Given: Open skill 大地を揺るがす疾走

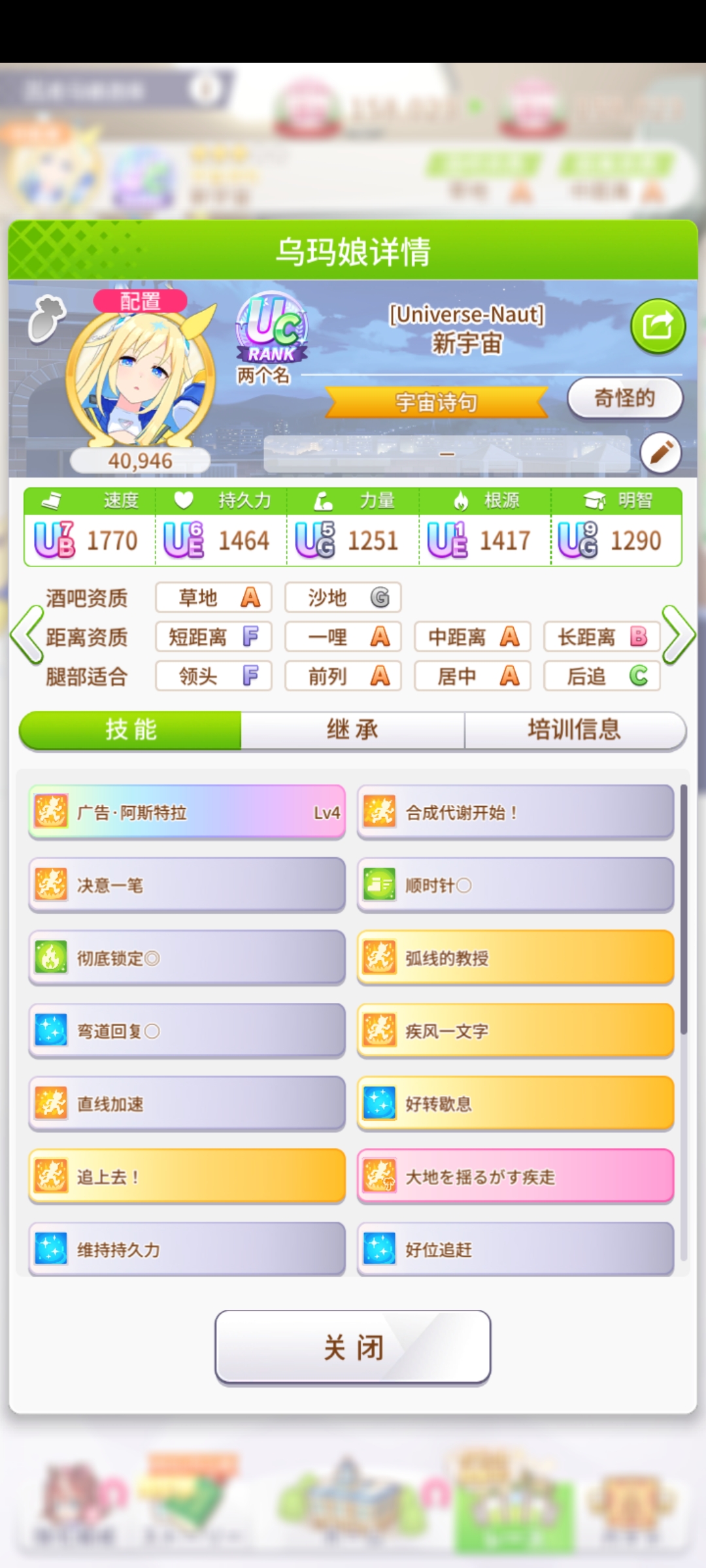Looking at the screenshot, I should 515,1177.
